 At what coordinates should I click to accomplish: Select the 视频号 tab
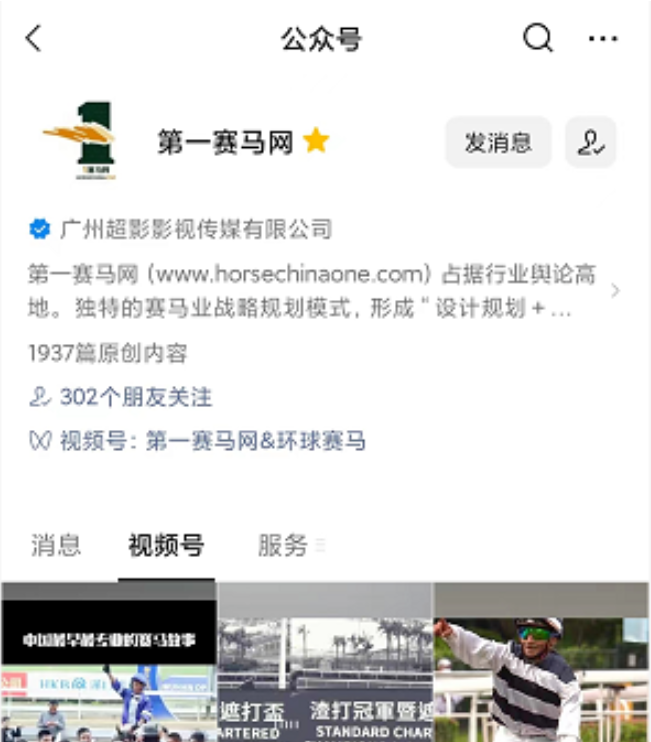[x=166, y=545]
